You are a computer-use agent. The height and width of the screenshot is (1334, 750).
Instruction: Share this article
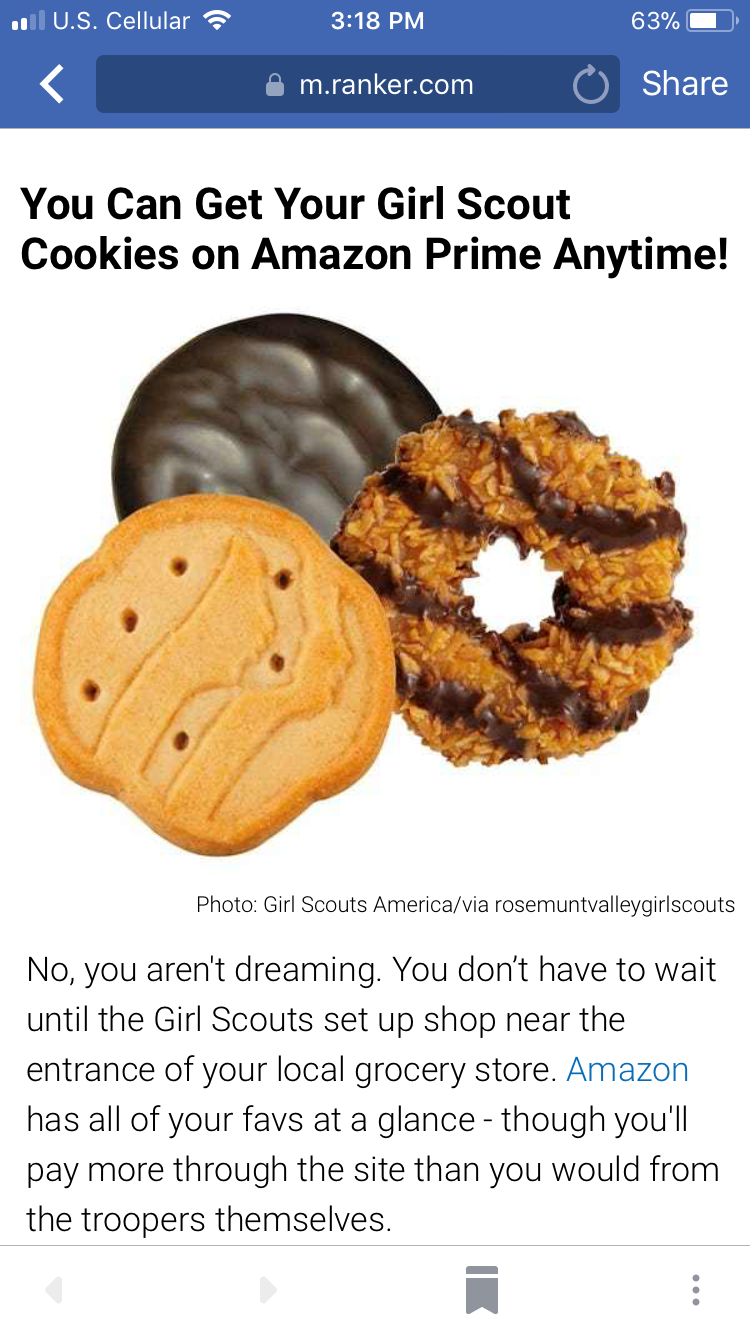point(684,85)
